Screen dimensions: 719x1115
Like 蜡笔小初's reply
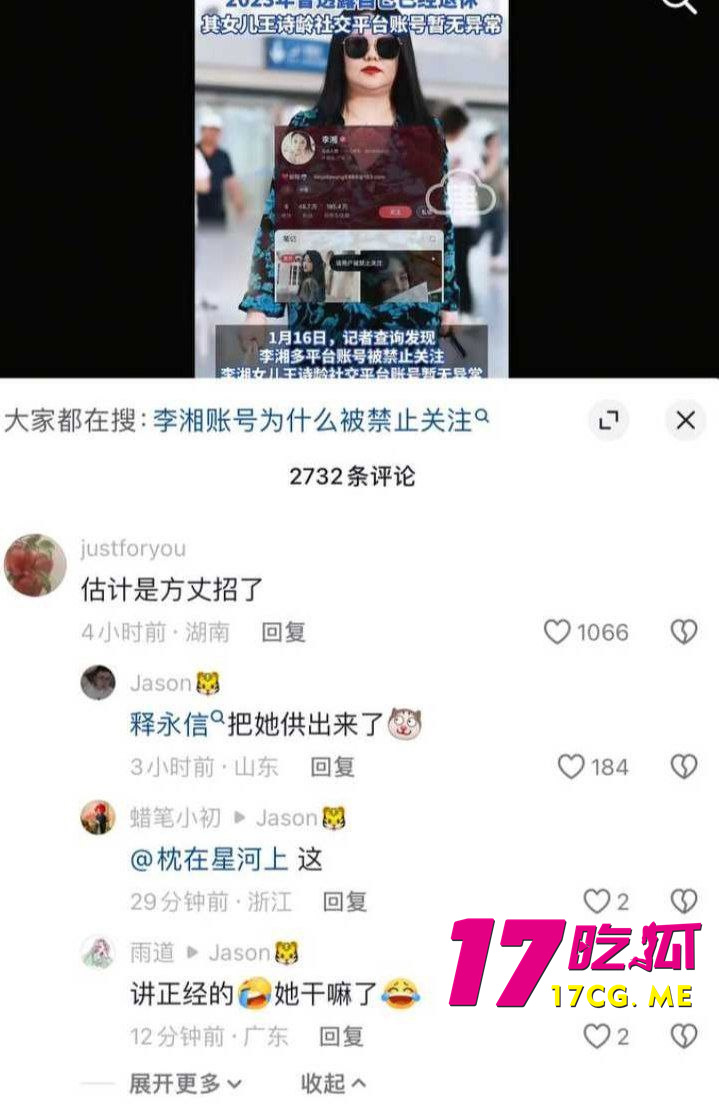[597, 901]
